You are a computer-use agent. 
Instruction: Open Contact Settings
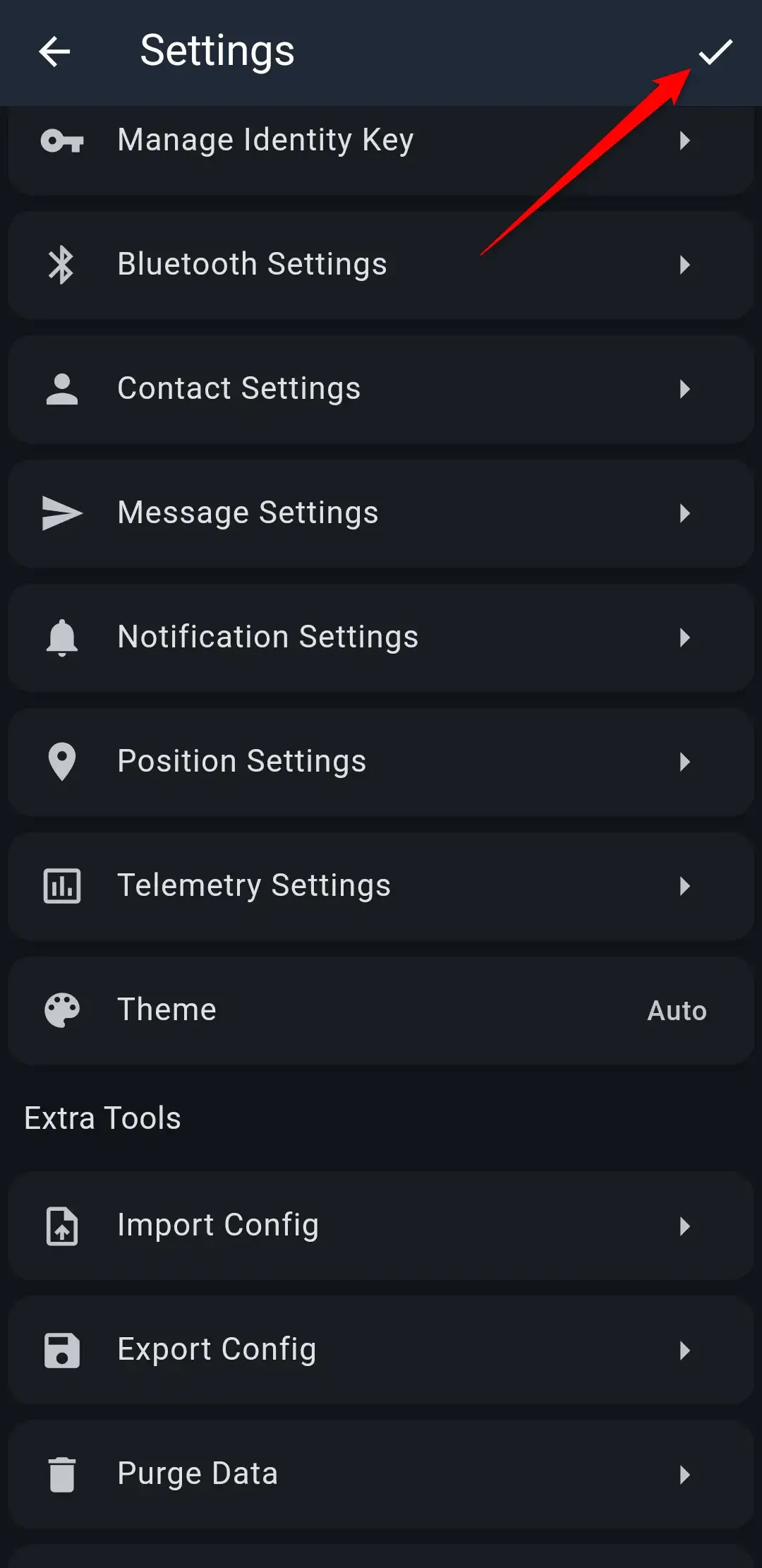(x=381, y=389)
